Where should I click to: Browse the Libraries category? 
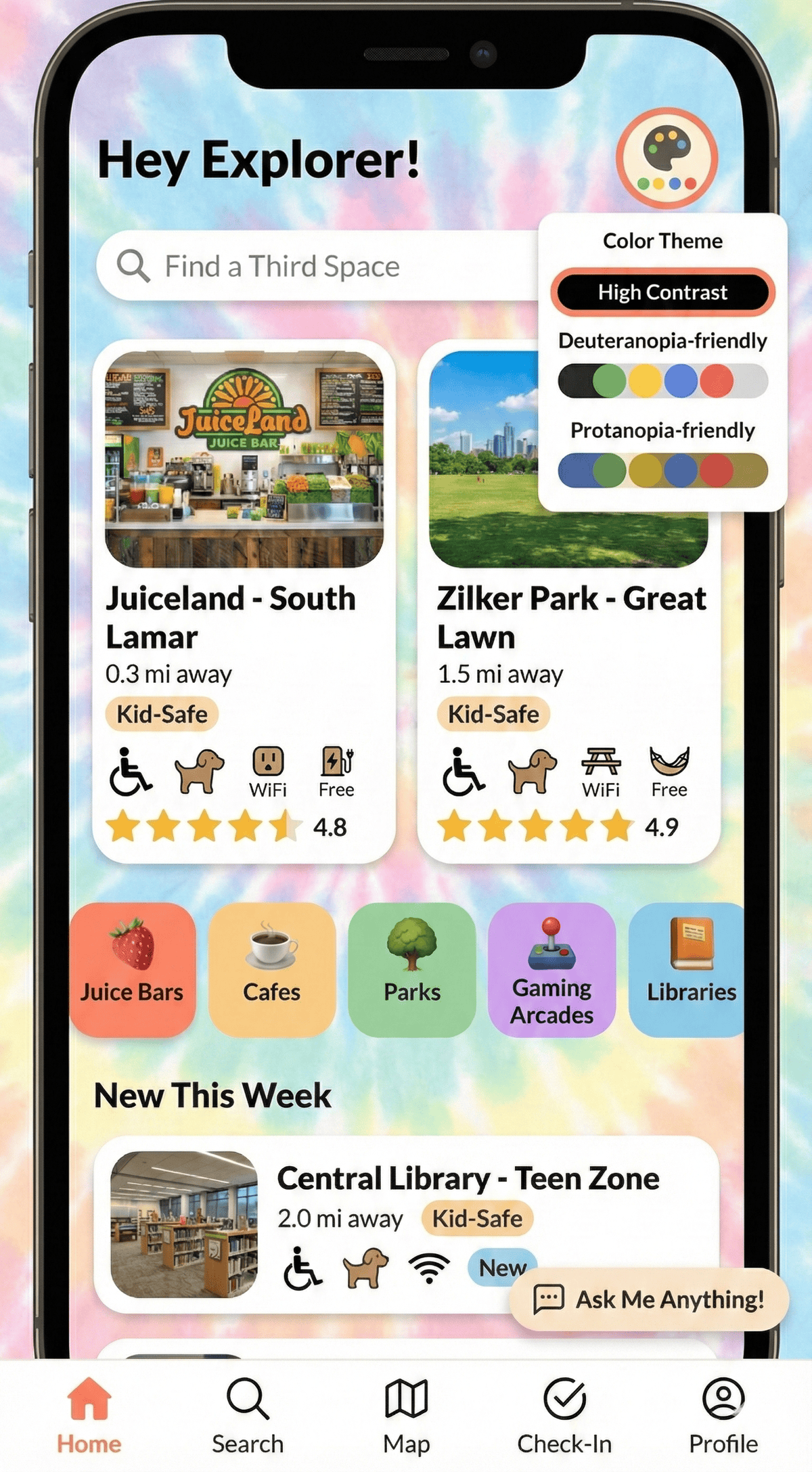tap(687, 969)
